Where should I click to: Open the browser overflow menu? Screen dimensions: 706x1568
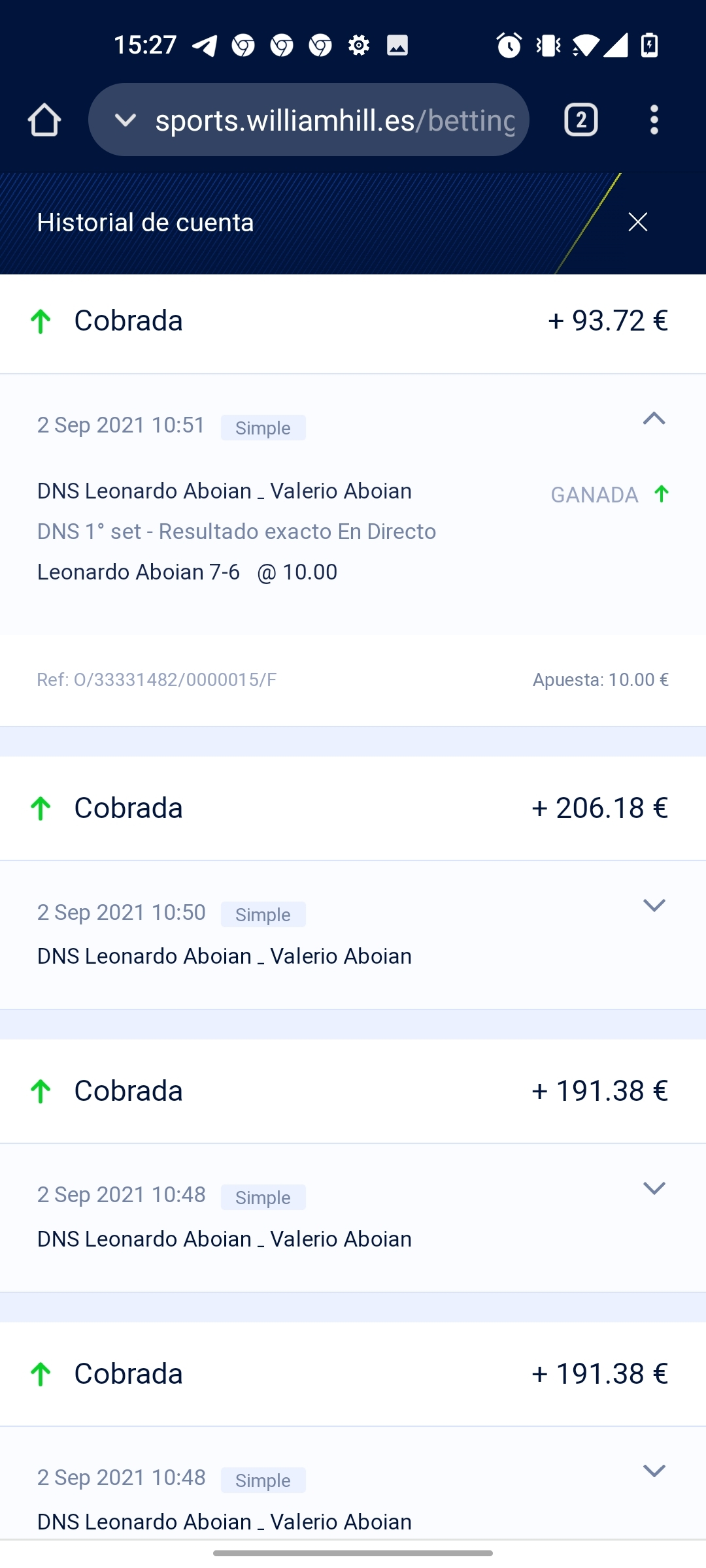(x=654, y=120)
